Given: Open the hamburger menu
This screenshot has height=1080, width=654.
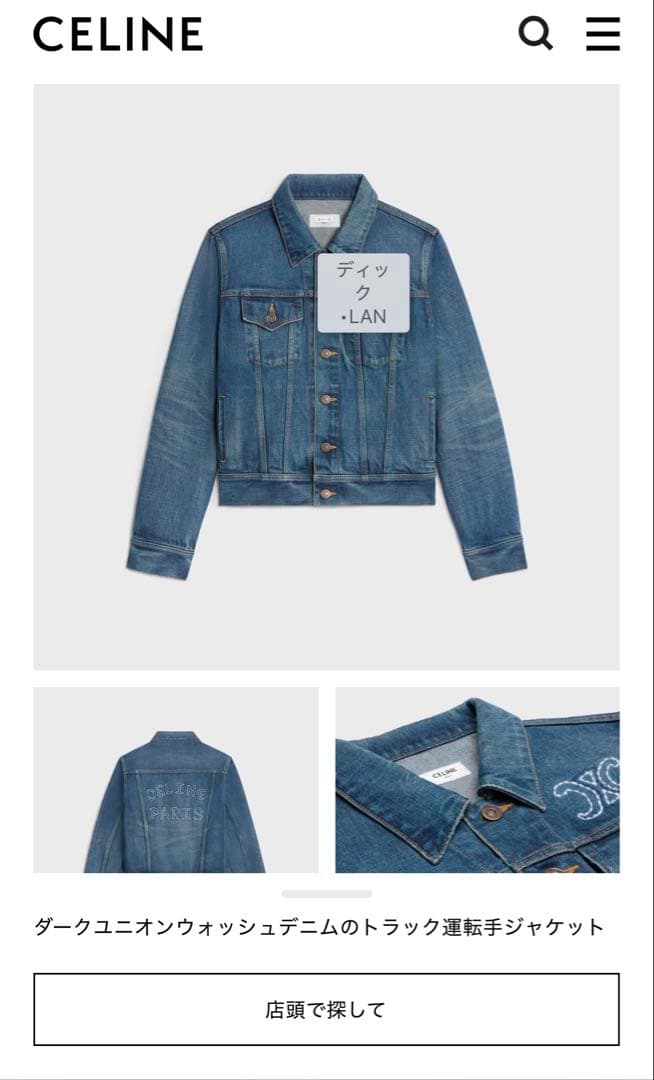Looking at the screenshot, I should (603, 34).
